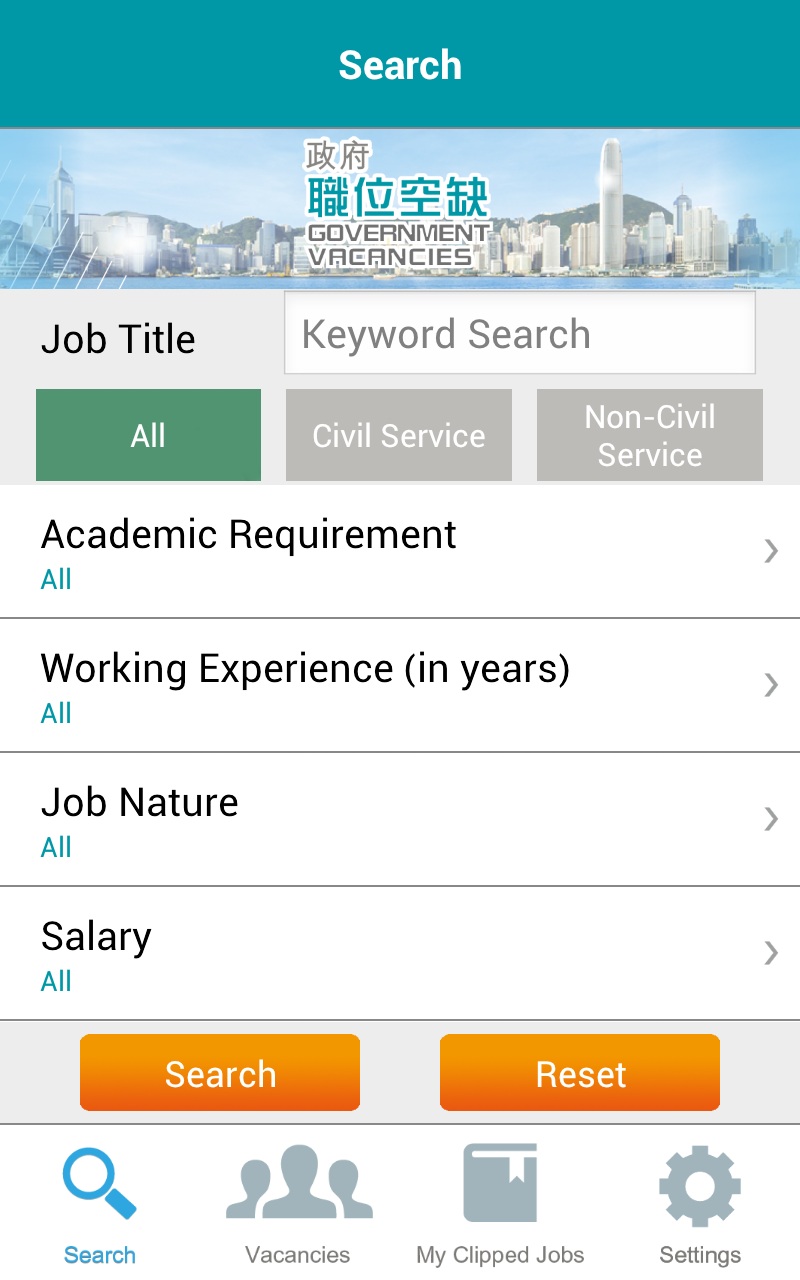Open Academic Requirement options
Viewport: 800px width, 1280px height.
[400, 551]
